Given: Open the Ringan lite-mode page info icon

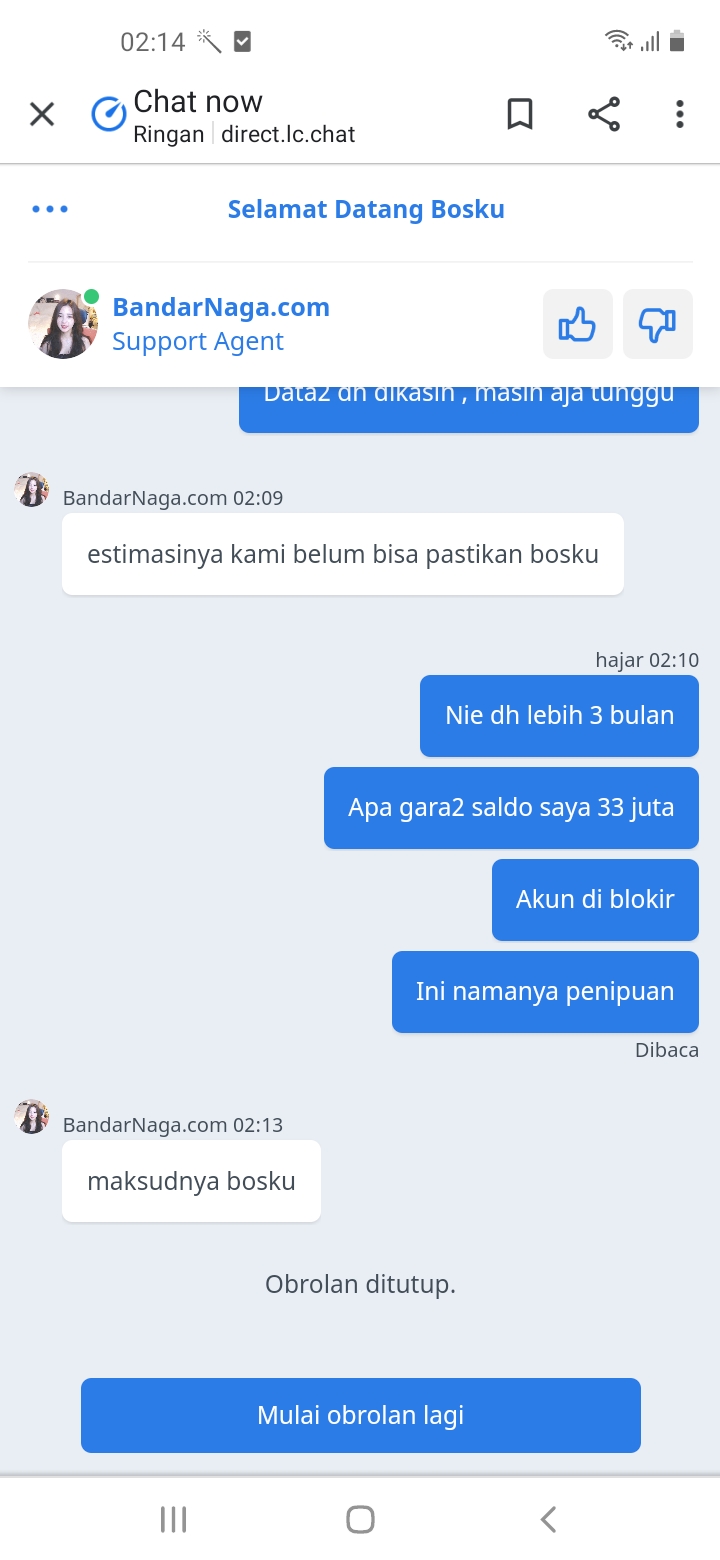Looking at the screenshot, I should (x=109, y=115).
